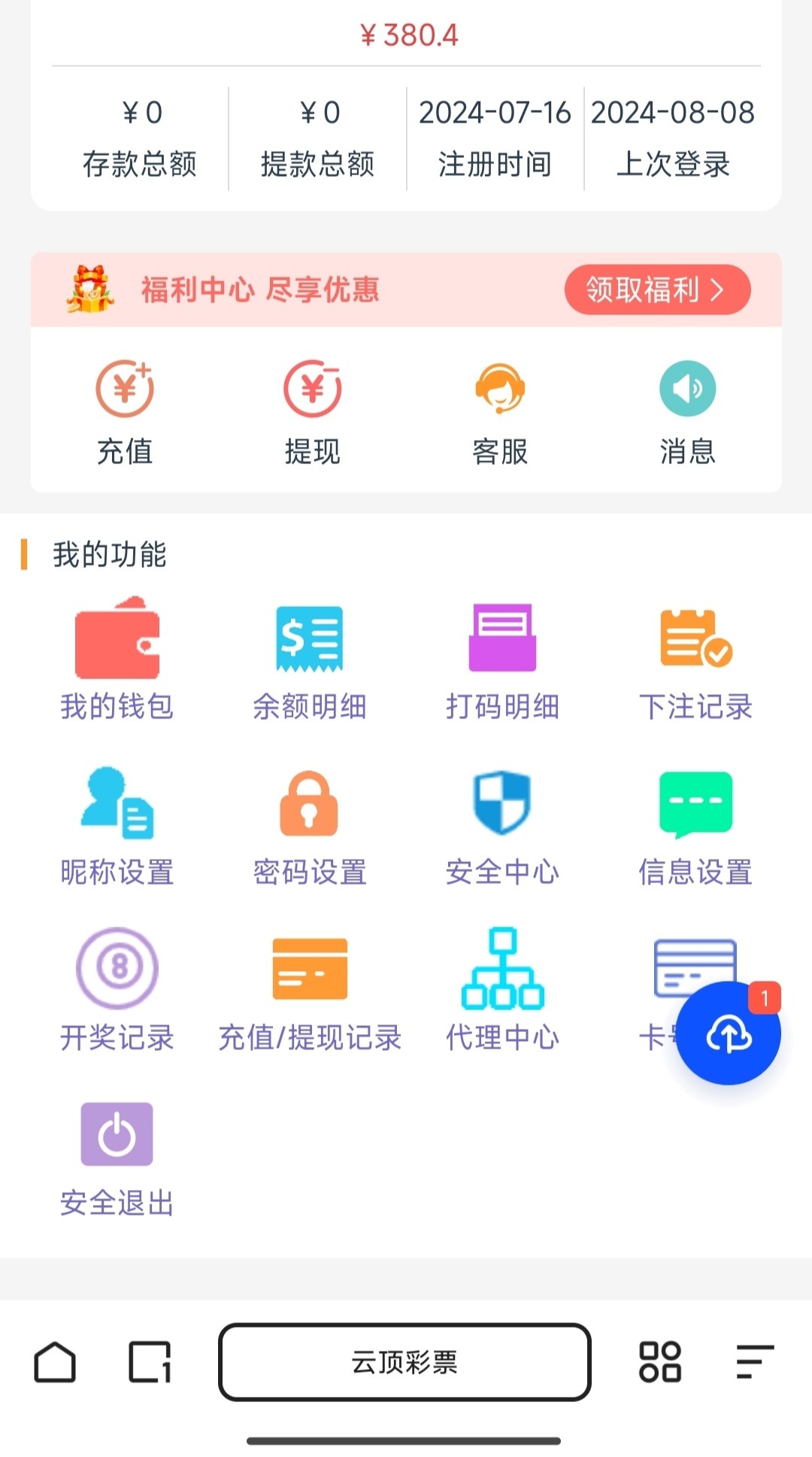Open 充值/提现记录
812x1457 pixels.
310,991
